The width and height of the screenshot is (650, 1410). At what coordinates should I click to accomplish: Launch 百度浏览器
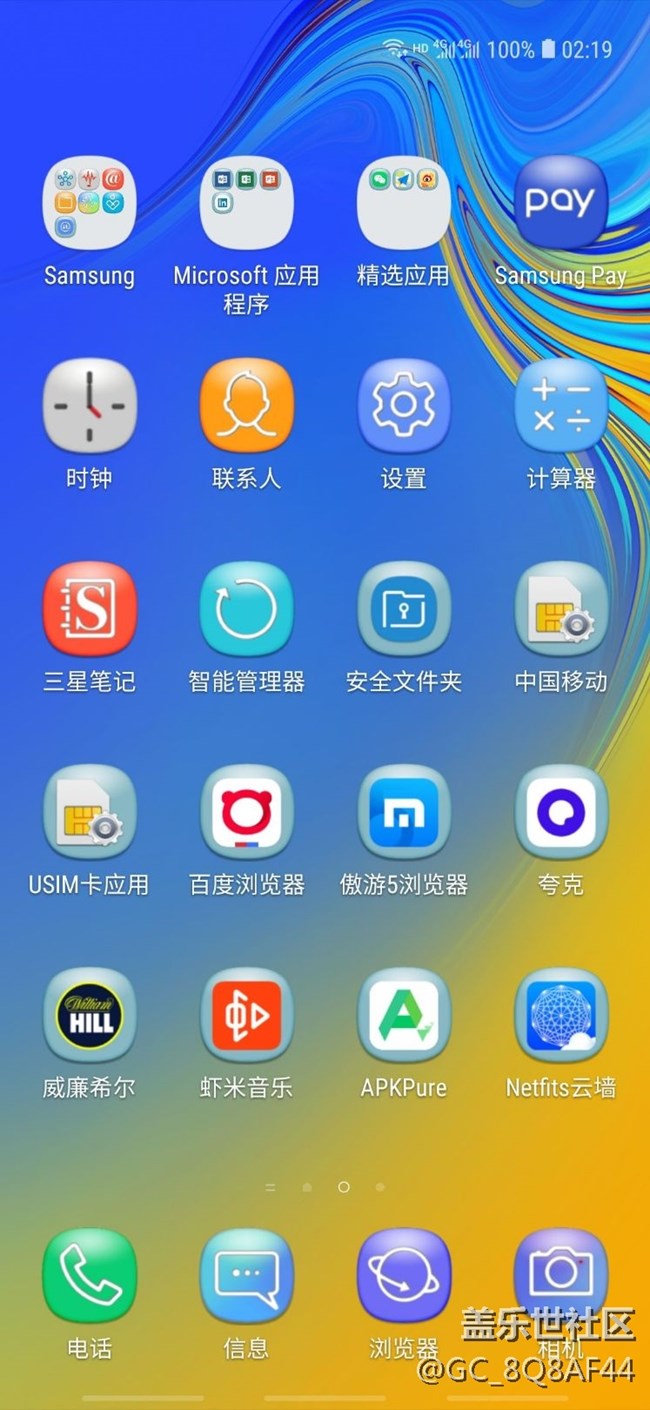click(x=246, y=813)
